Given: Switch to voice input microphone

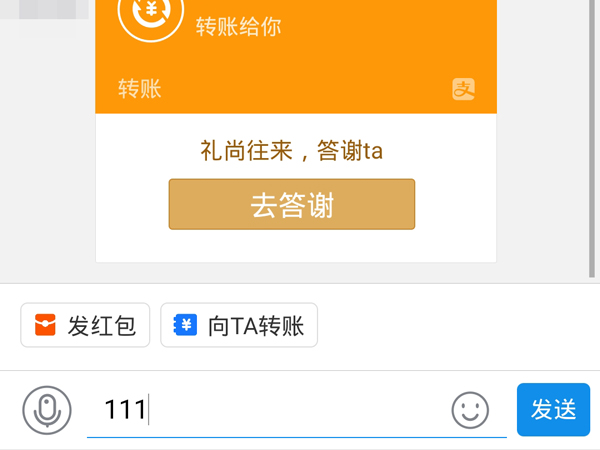Looking at the screenshot, I should click(x=47, y=409).
